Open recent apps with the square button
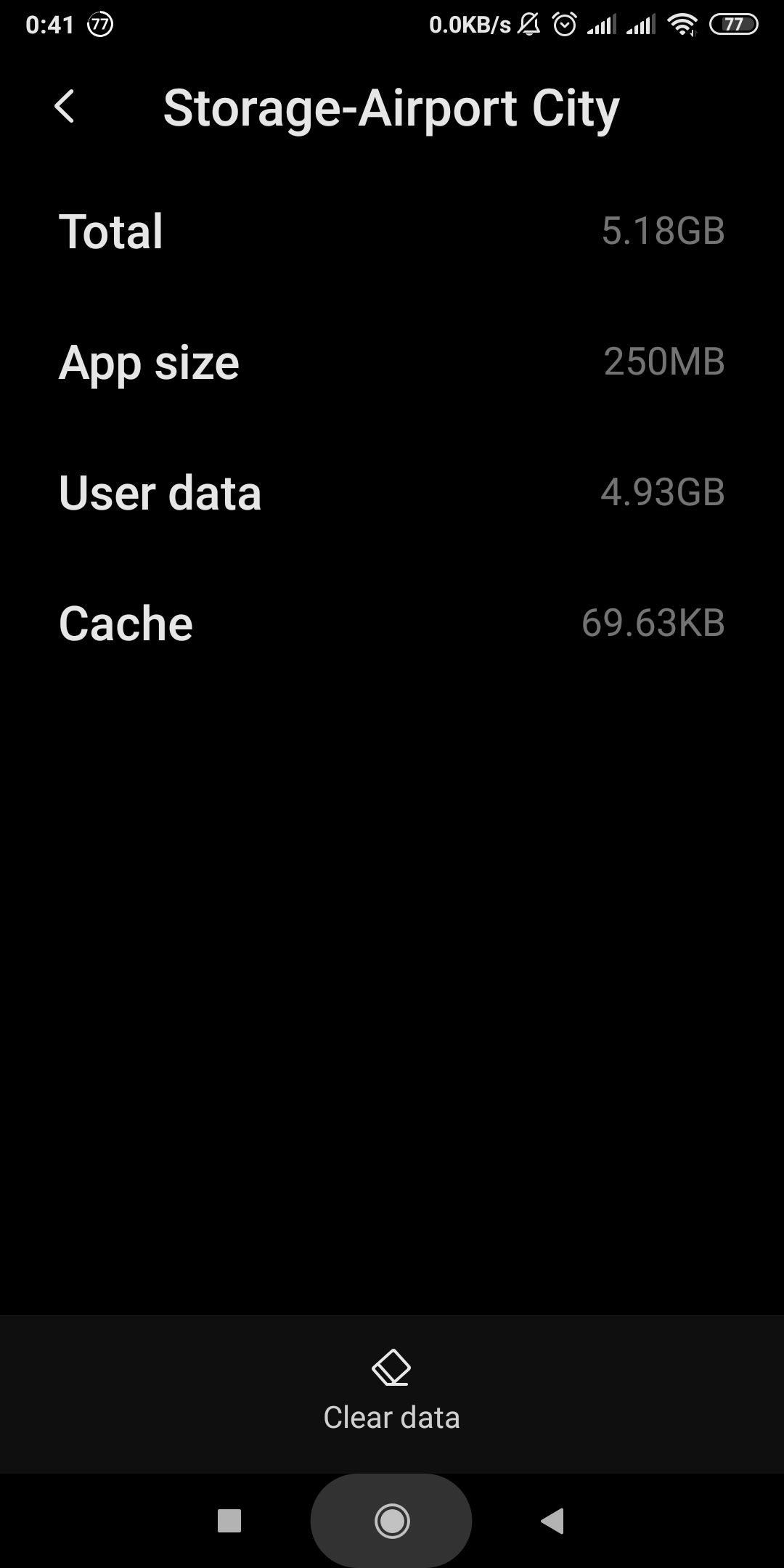The height and width of the screenshot is (1568, 784). (x=229, y=1520)
